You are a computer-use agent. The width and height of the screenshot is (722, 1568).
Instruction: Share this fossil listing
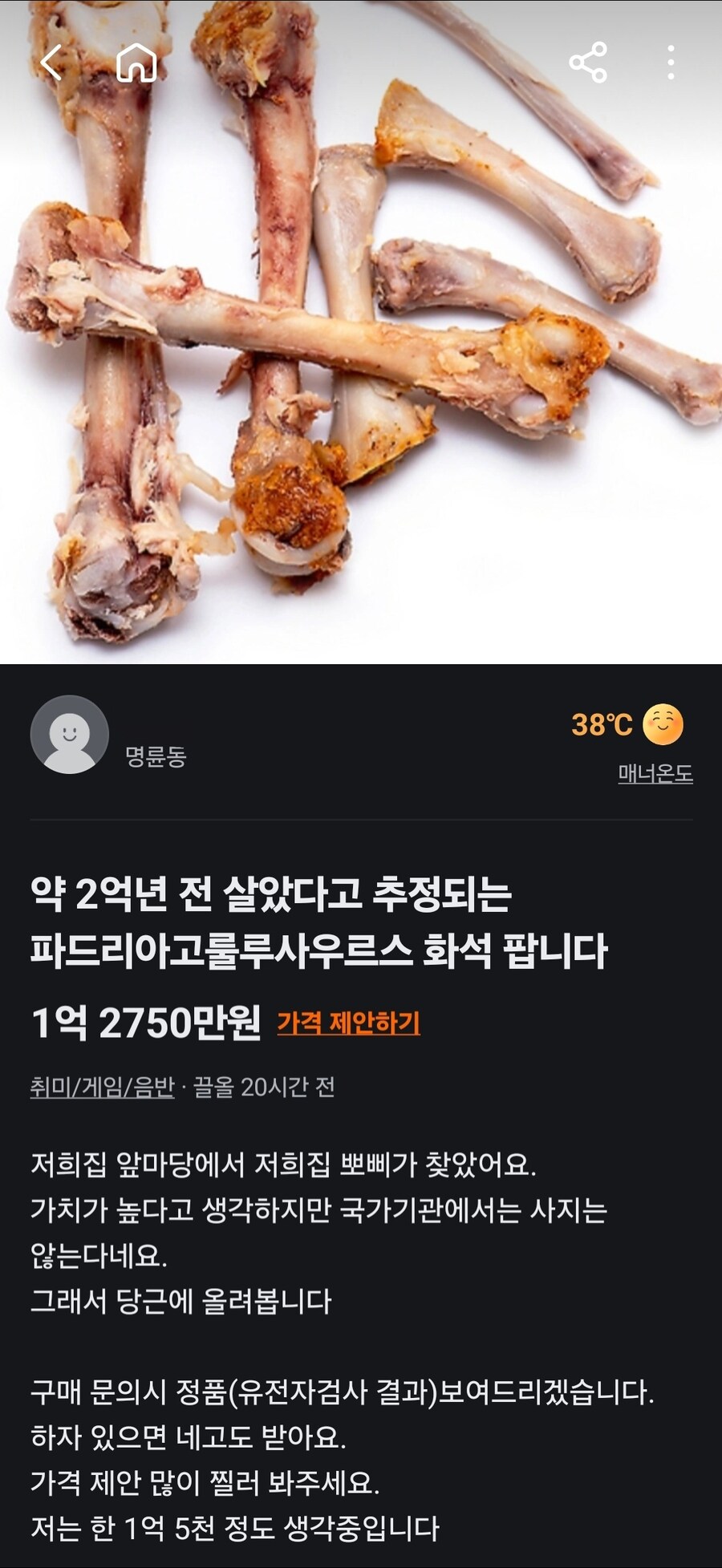[587, 63]
